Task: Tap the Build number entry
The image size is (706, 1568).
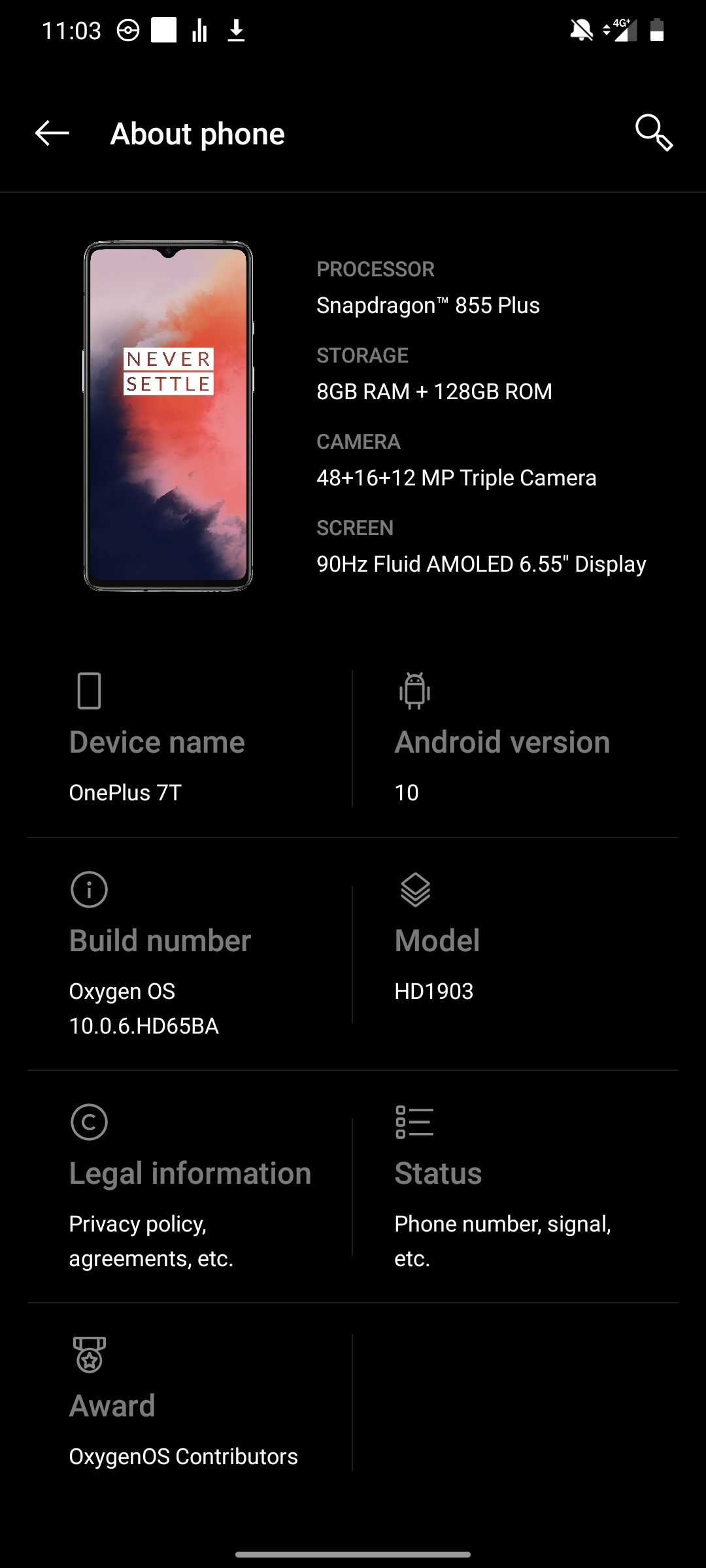Action: (x=190, y=954)
